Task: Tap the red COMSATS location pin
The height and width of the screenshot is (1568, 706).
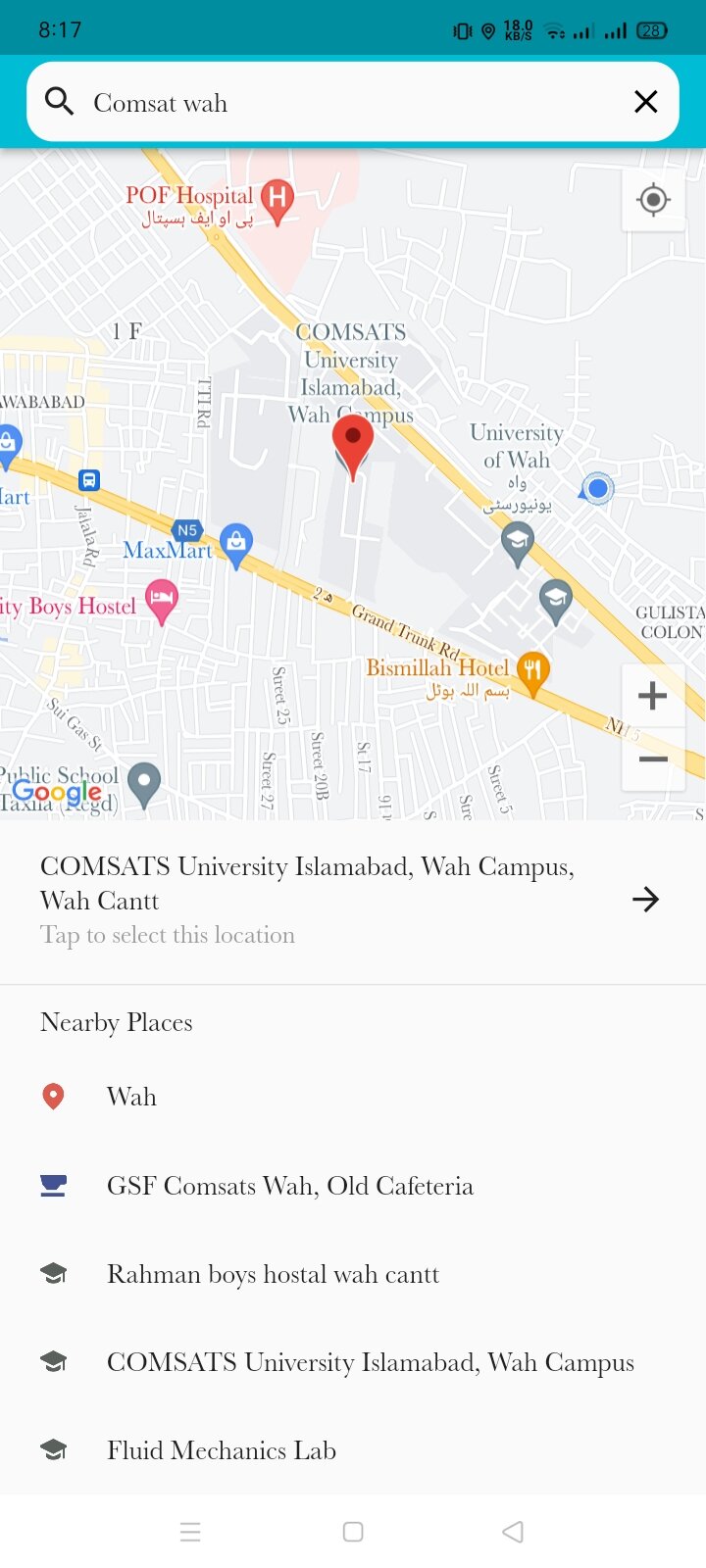Action: (353, 446)
